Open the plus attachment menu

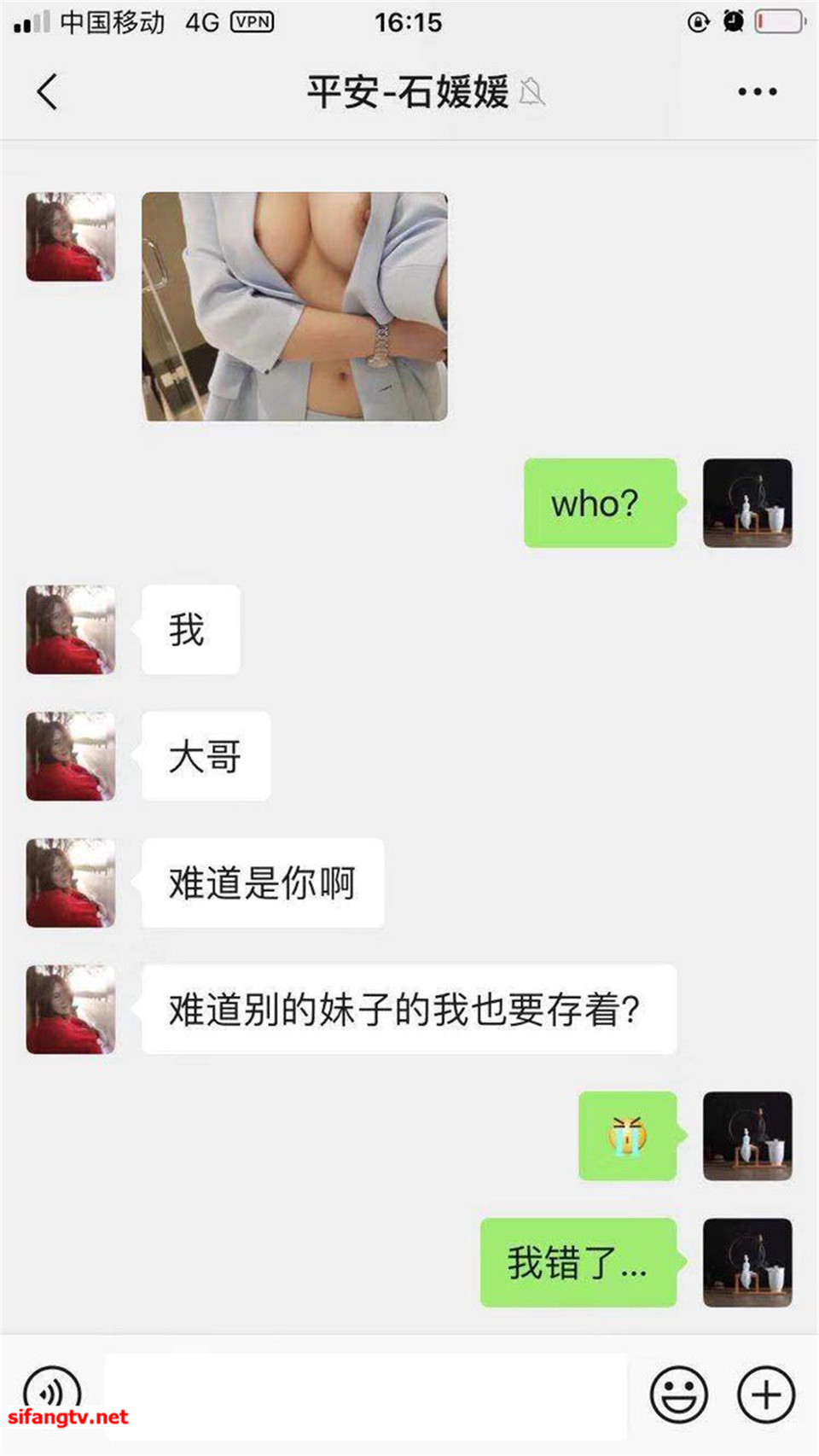(x=765, y=1395)
